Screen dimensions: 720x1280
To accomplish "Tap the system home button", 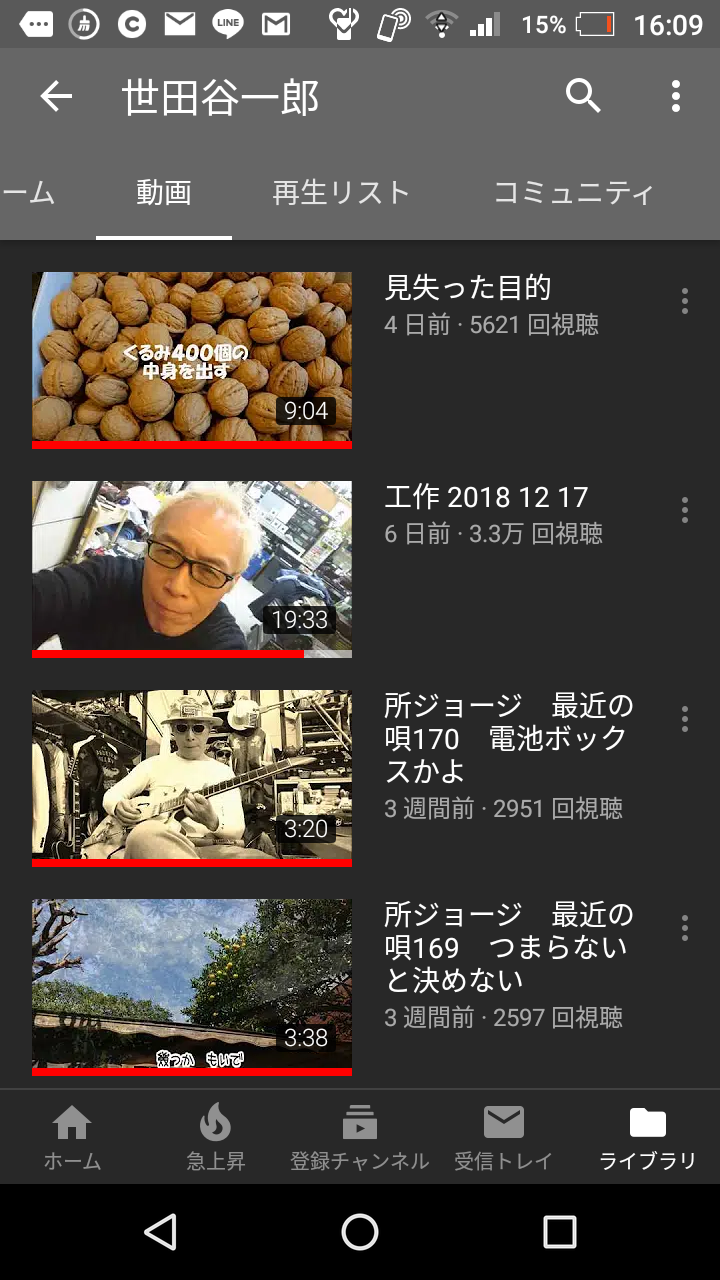I will (360, 1232).
